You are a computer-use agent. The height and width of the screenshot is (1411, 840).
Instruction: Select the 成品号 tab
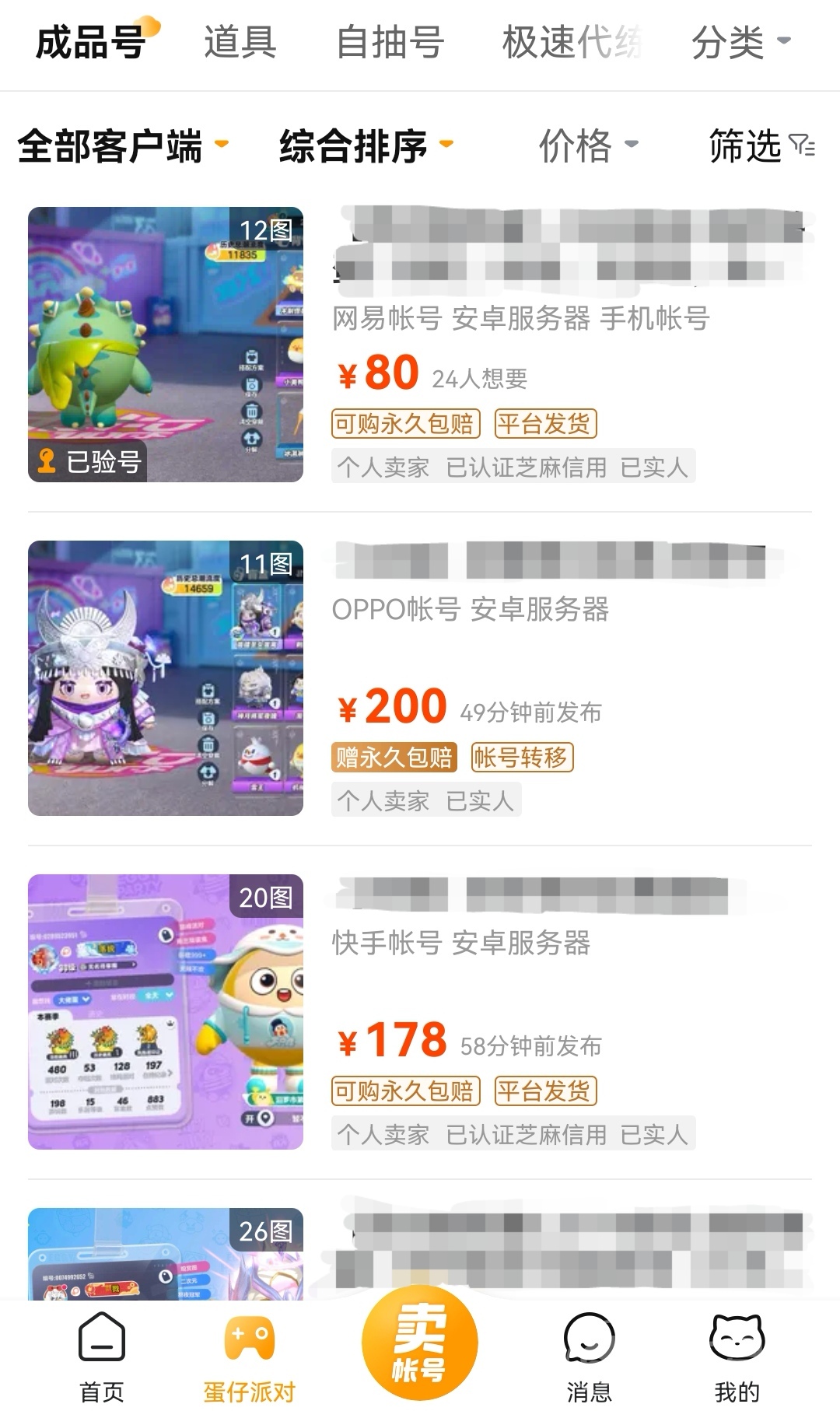click(x=91, y=42)
